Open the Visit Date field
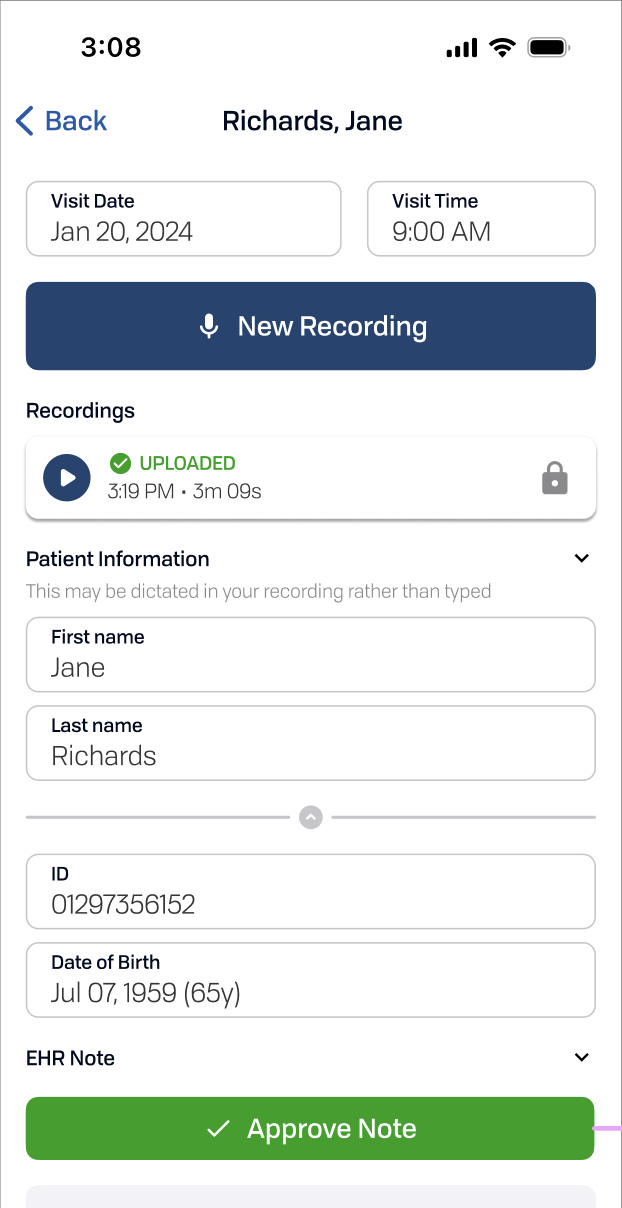 point(183,218)
